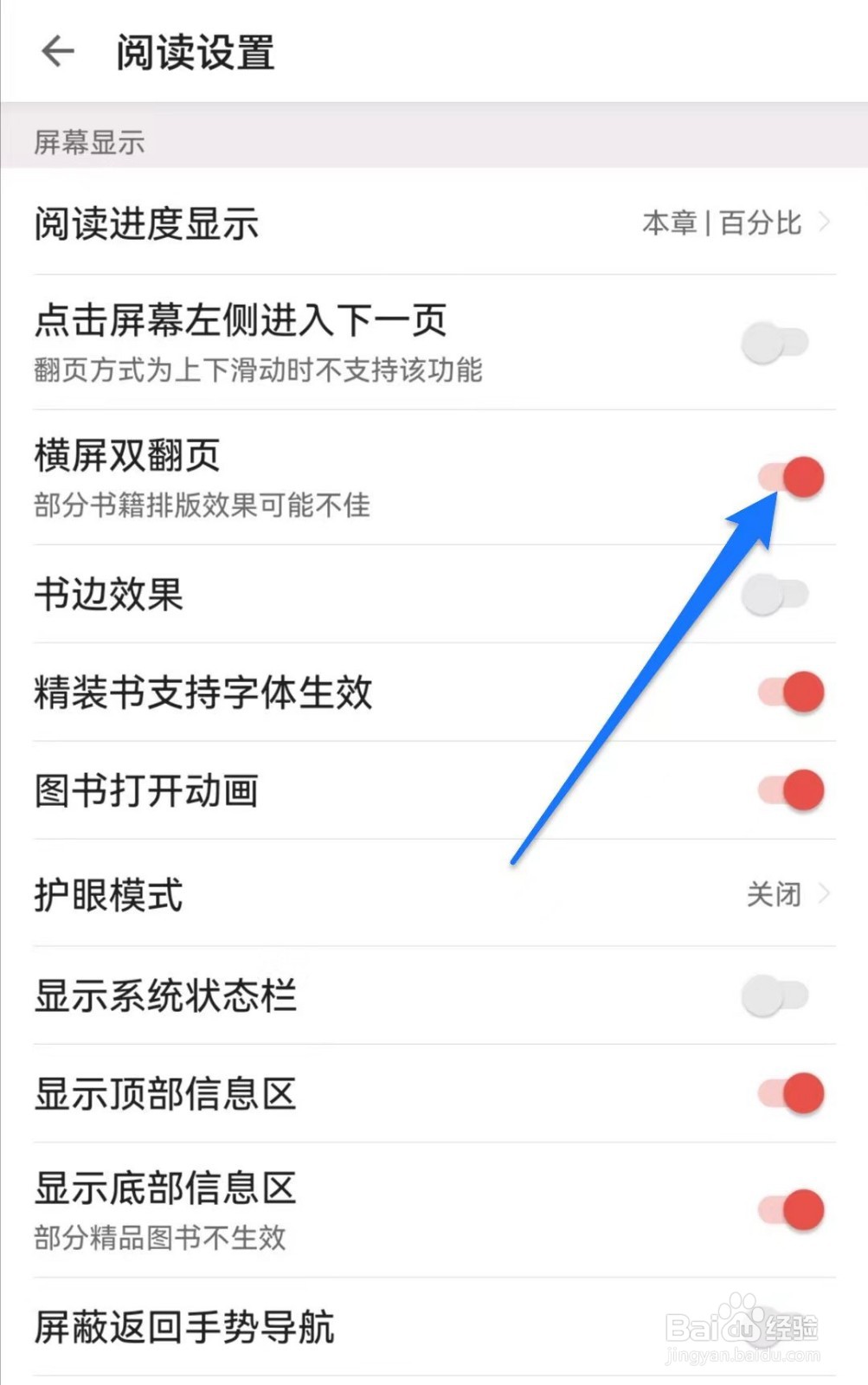Viewport: 868px width, 1385px height.
Task: Tap the 屏幕显示 section header
Action: (x=88, y=142)
